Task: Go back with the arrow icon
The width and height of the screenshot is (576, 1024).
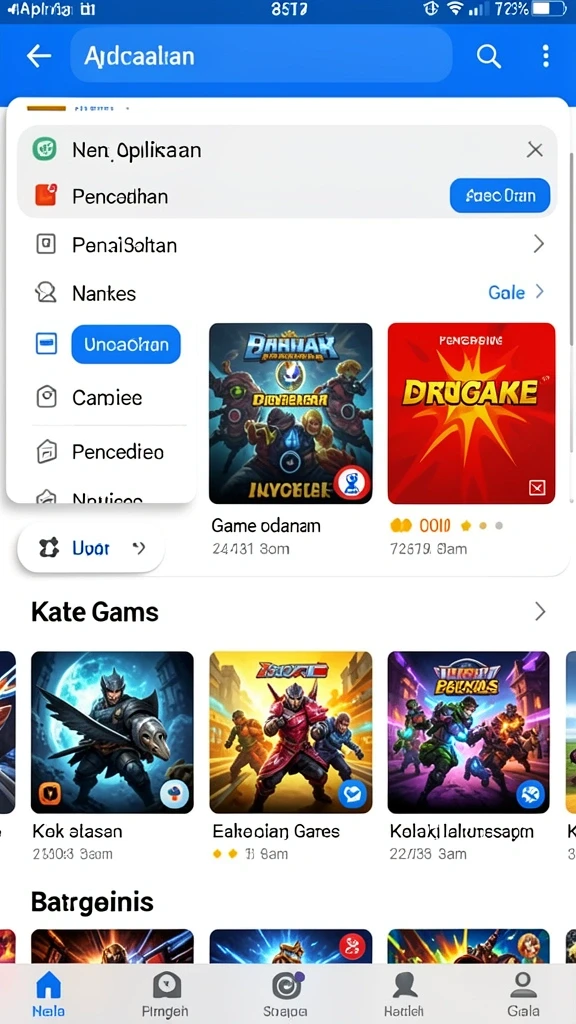Action: click(39, 56)
